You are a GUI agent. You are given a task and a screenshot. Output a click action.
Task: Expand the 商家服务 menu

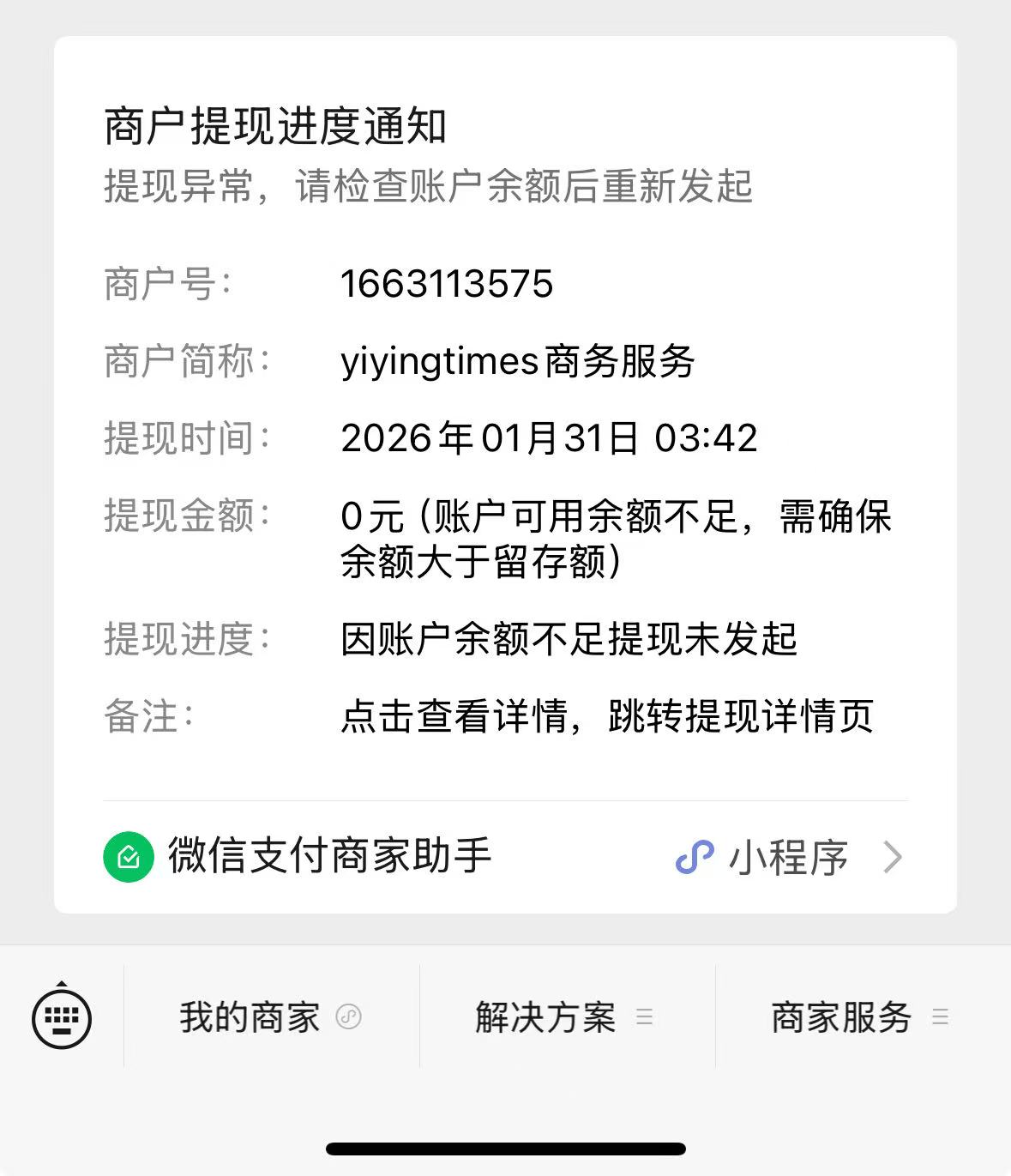[860, 1017]
